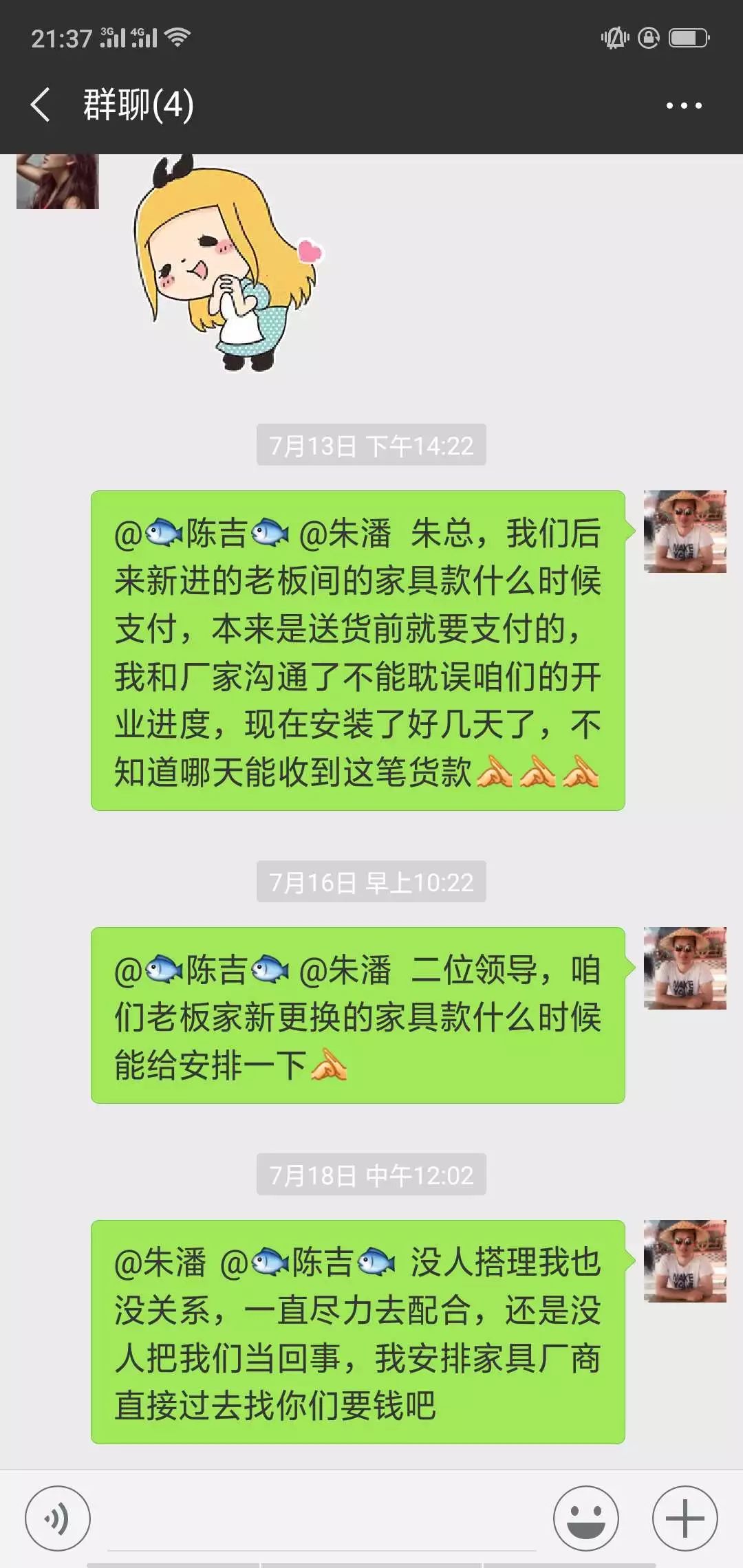Tap the message text input field

(321, 1520)
